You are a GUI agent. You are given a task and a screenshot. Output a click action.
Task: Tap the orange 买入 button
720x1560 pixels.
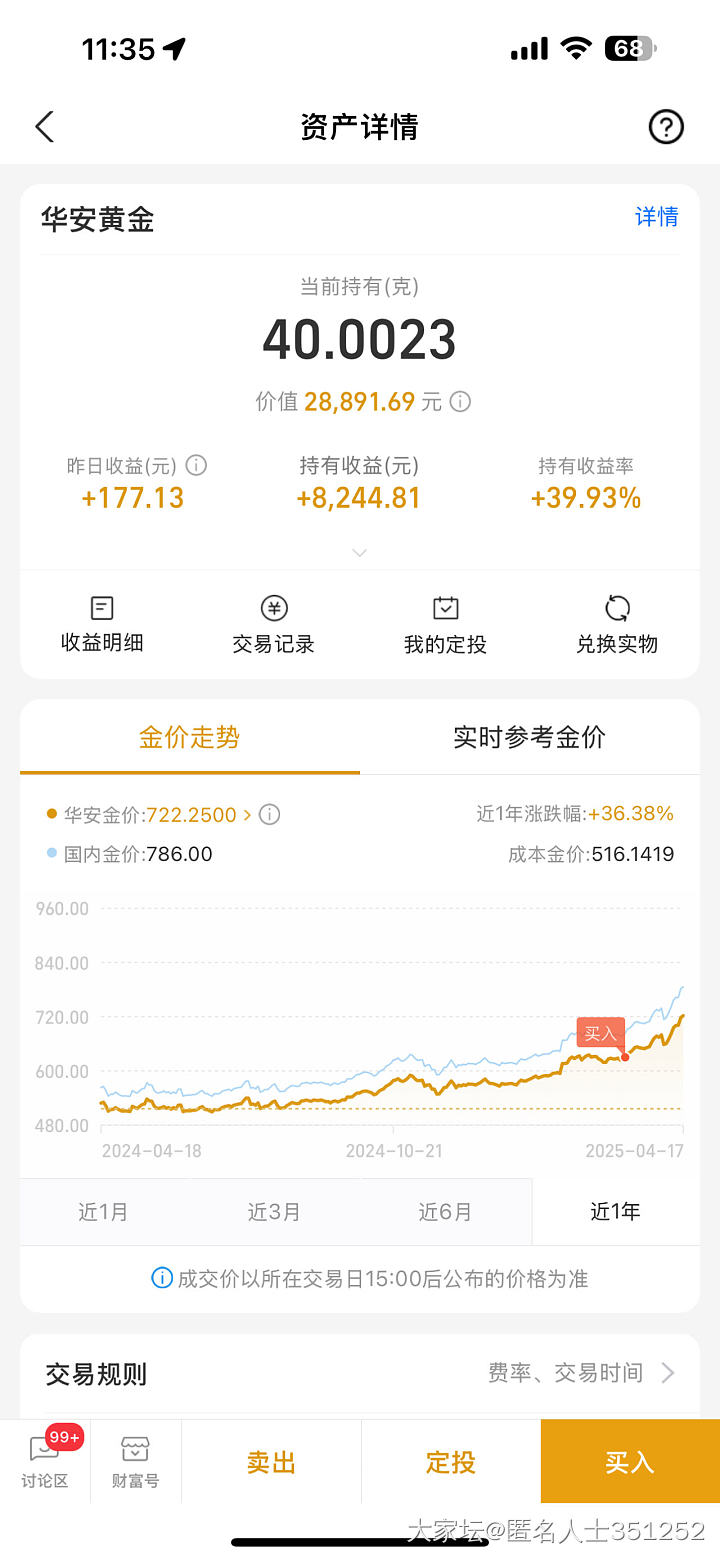click(x=630, y=1463)
